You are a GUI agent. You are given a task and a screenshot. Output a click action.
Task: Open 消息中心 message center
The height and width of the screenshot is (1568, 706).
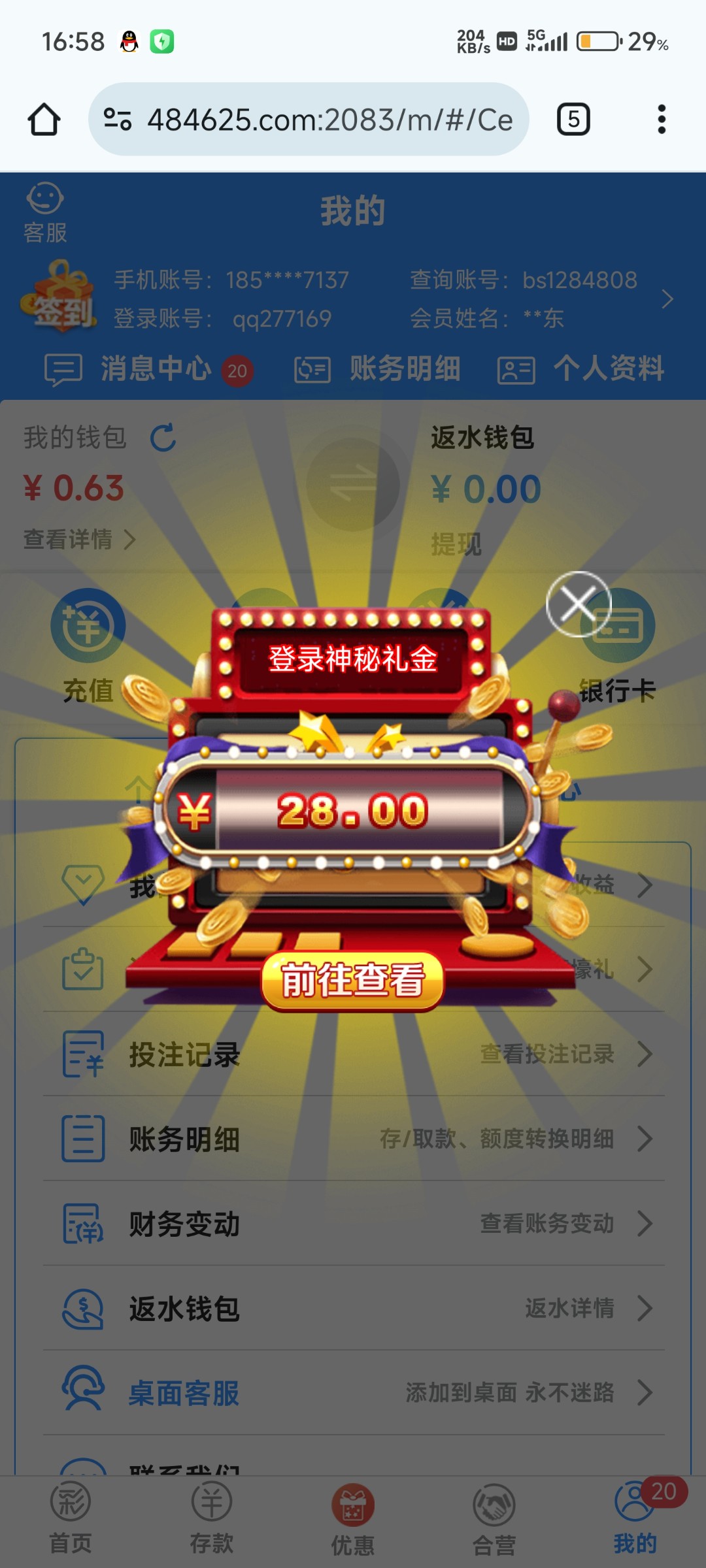150,369
